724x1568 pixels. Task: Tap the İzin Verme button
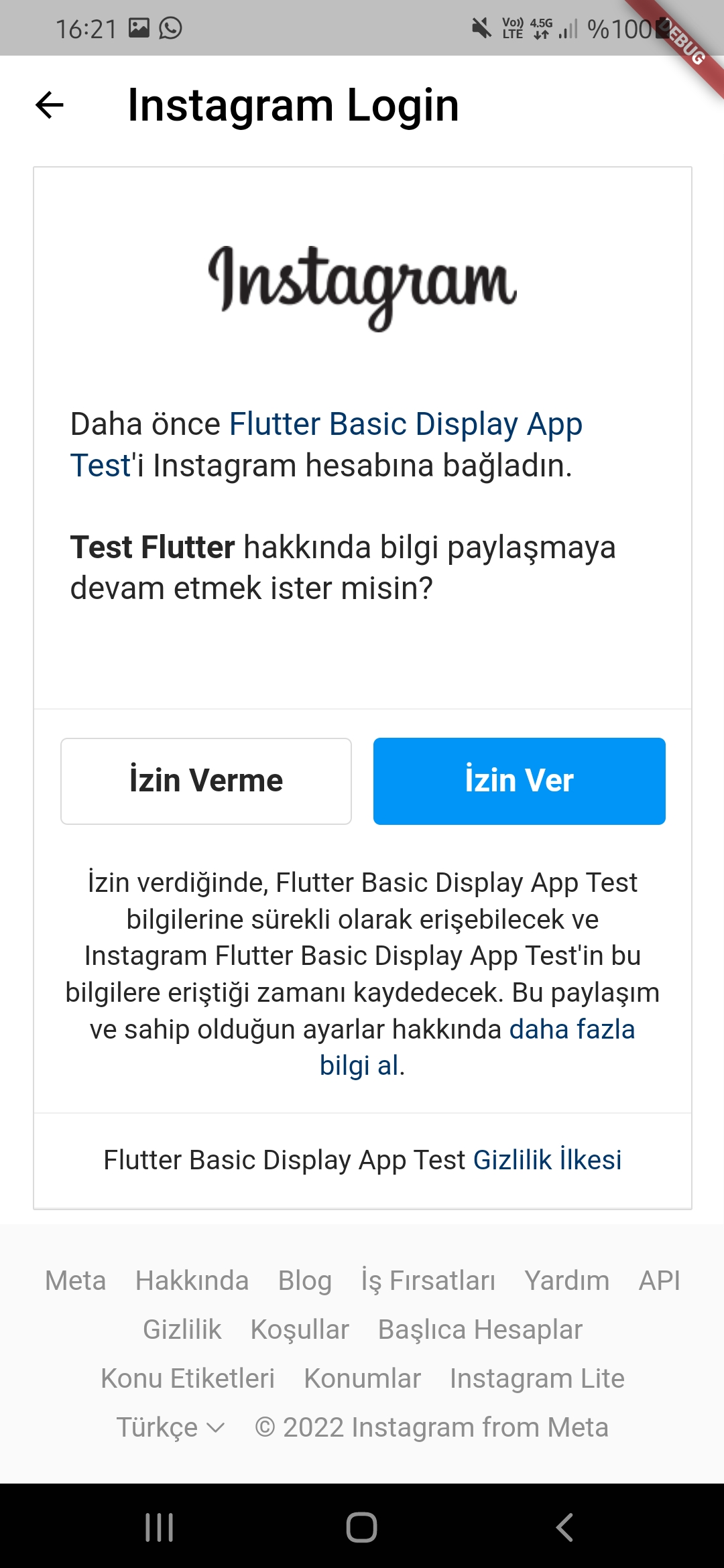(x=206, y=781)
